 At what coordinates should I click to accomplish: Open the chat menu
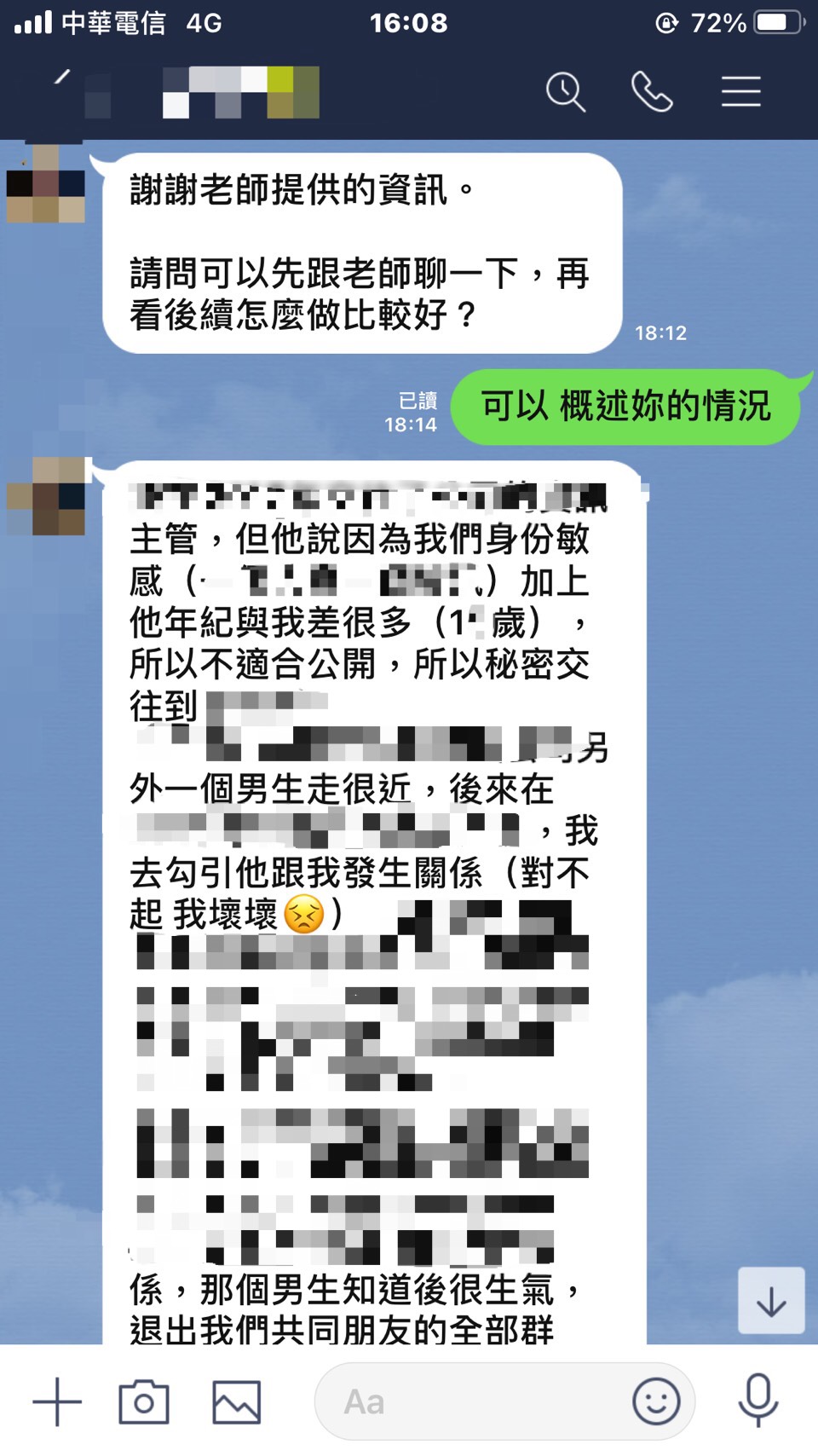pyautogui.click(x=740, y=92)
